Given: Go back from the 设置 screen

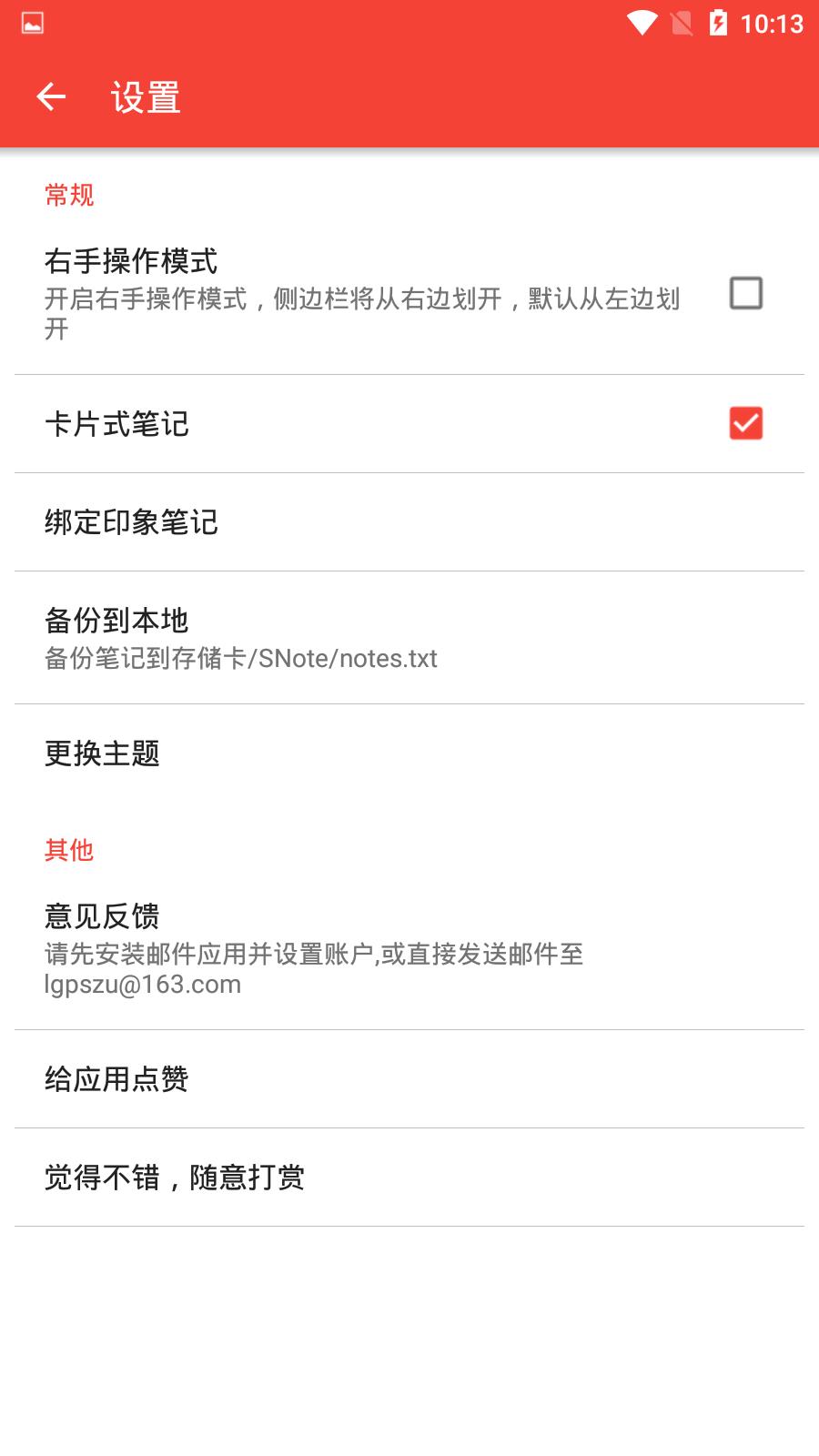Looking at the screenshot, I should click(x=51, y=96).
